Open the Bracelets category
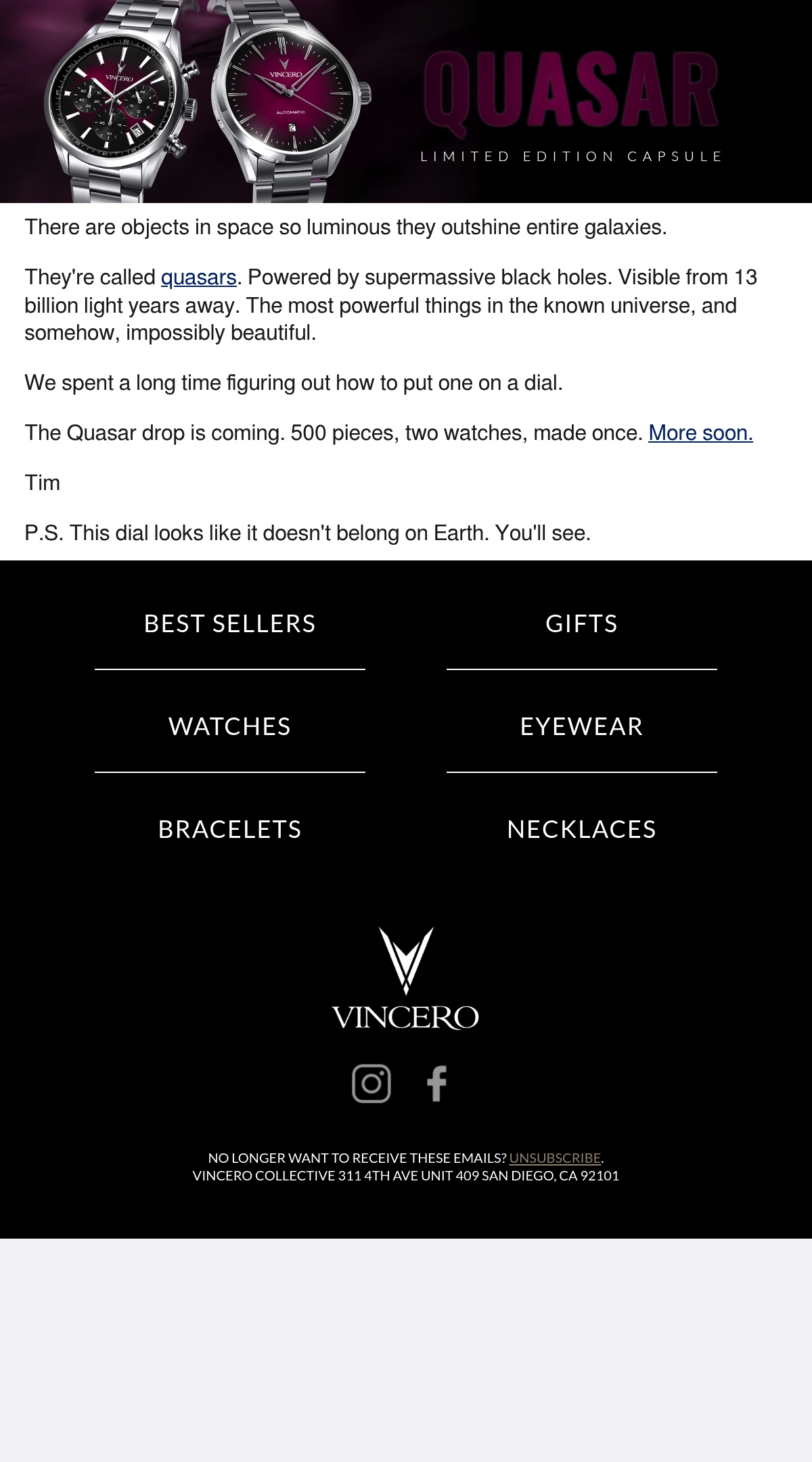The width and height of the screenshot is (812, 1462). pyautogui.click(x=230, y=829)
